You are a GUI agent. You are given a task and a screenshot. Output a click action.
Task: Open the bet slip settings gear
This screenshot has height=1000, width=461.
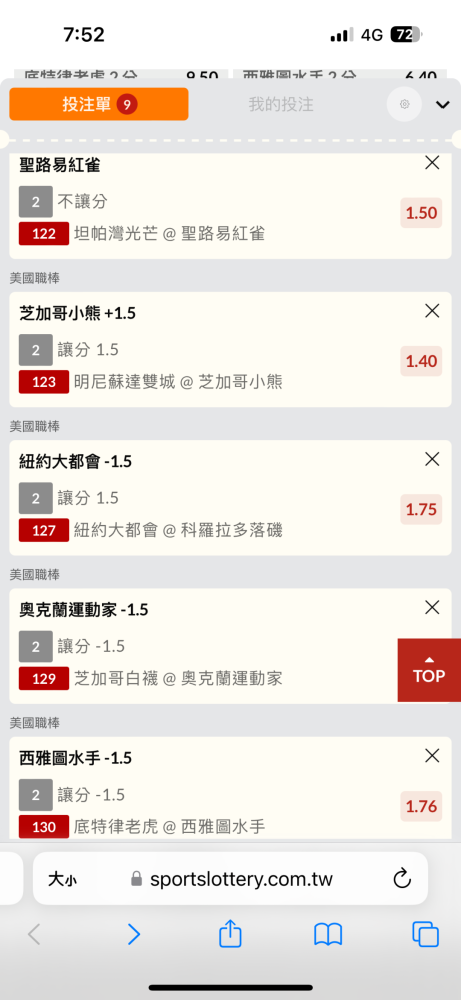coord(404,105)
